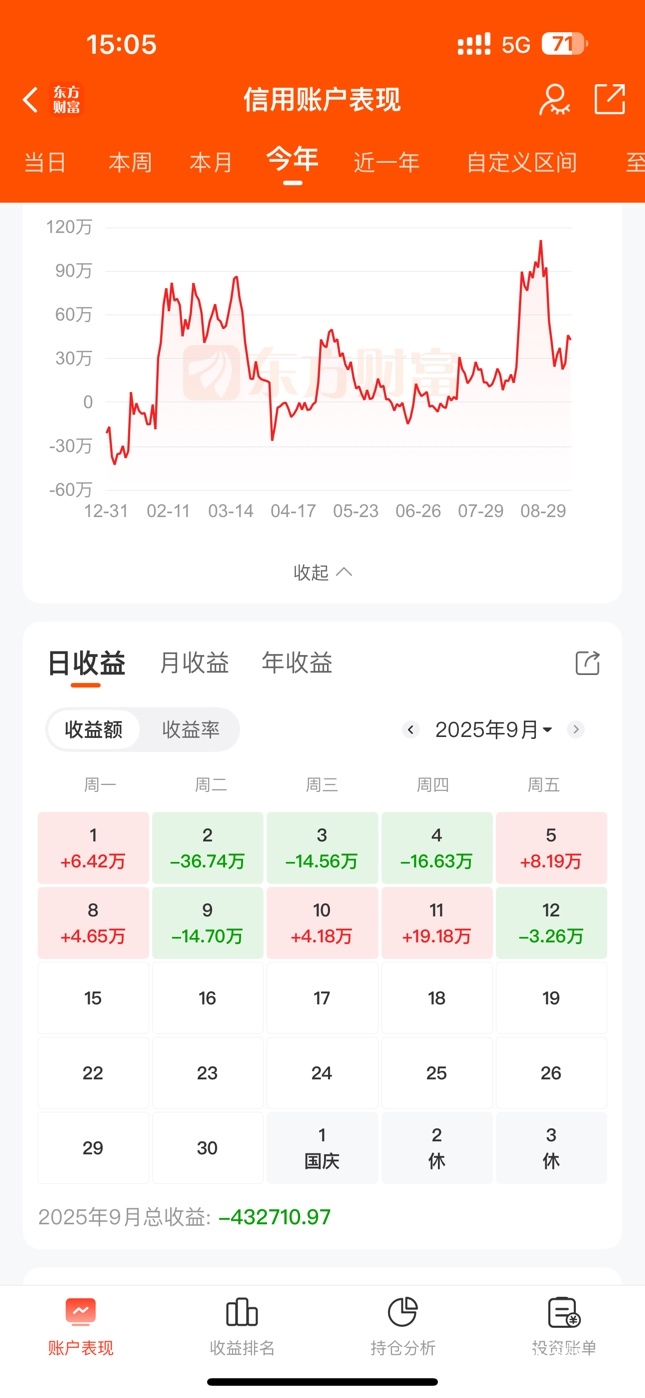Switch to the 本周 time range tab

click(130, 162)
